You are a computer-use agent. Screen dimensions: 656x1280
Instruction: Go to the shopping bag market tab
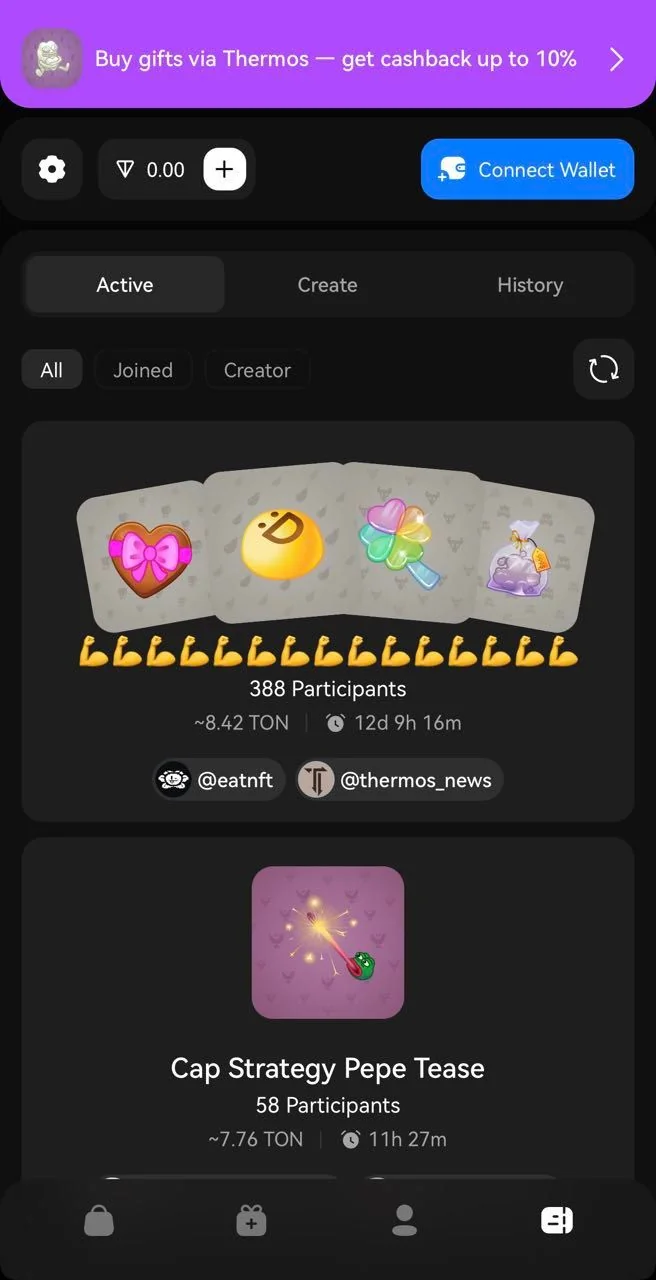point(99,1220)
